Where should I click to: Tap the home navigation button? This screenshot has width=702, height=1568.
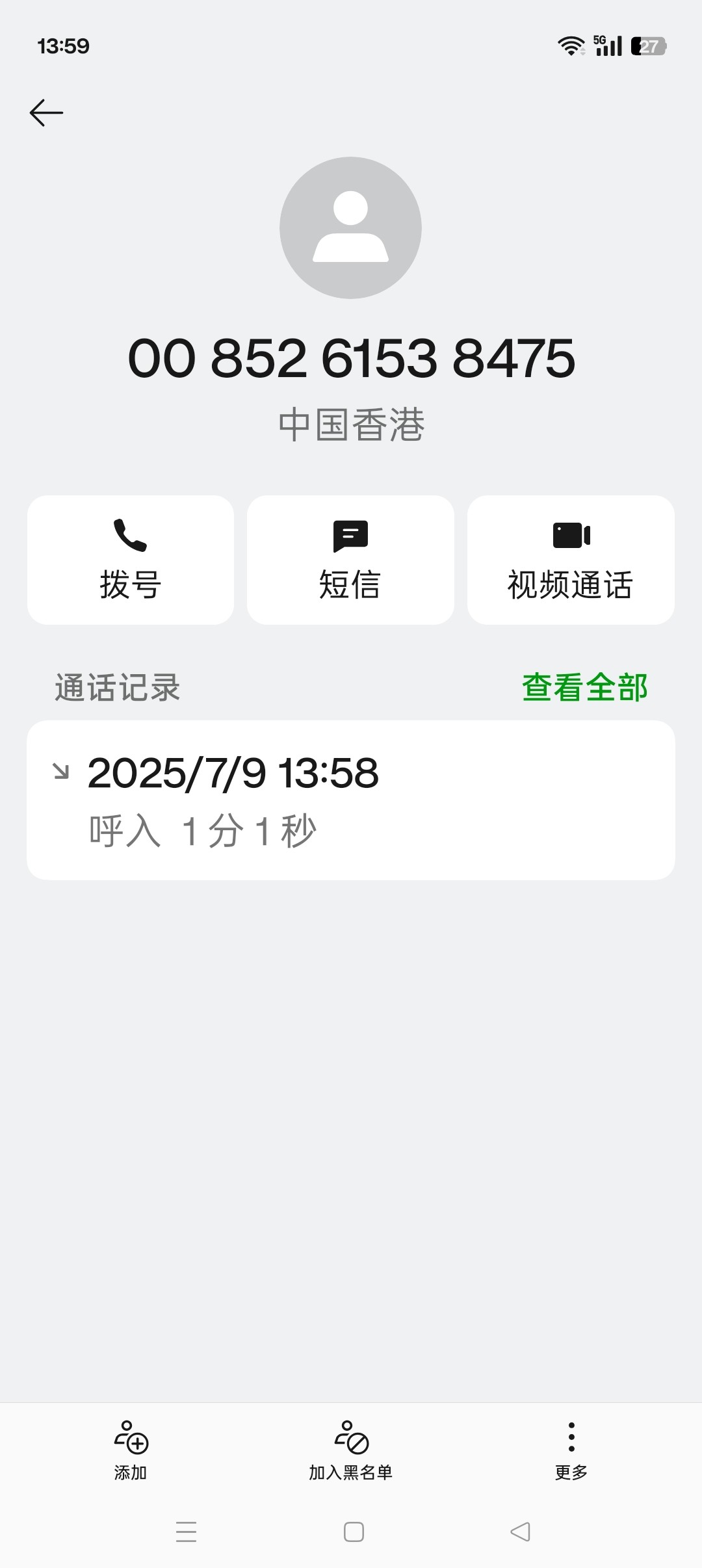pyautogui.click(x=351, y=1532)
